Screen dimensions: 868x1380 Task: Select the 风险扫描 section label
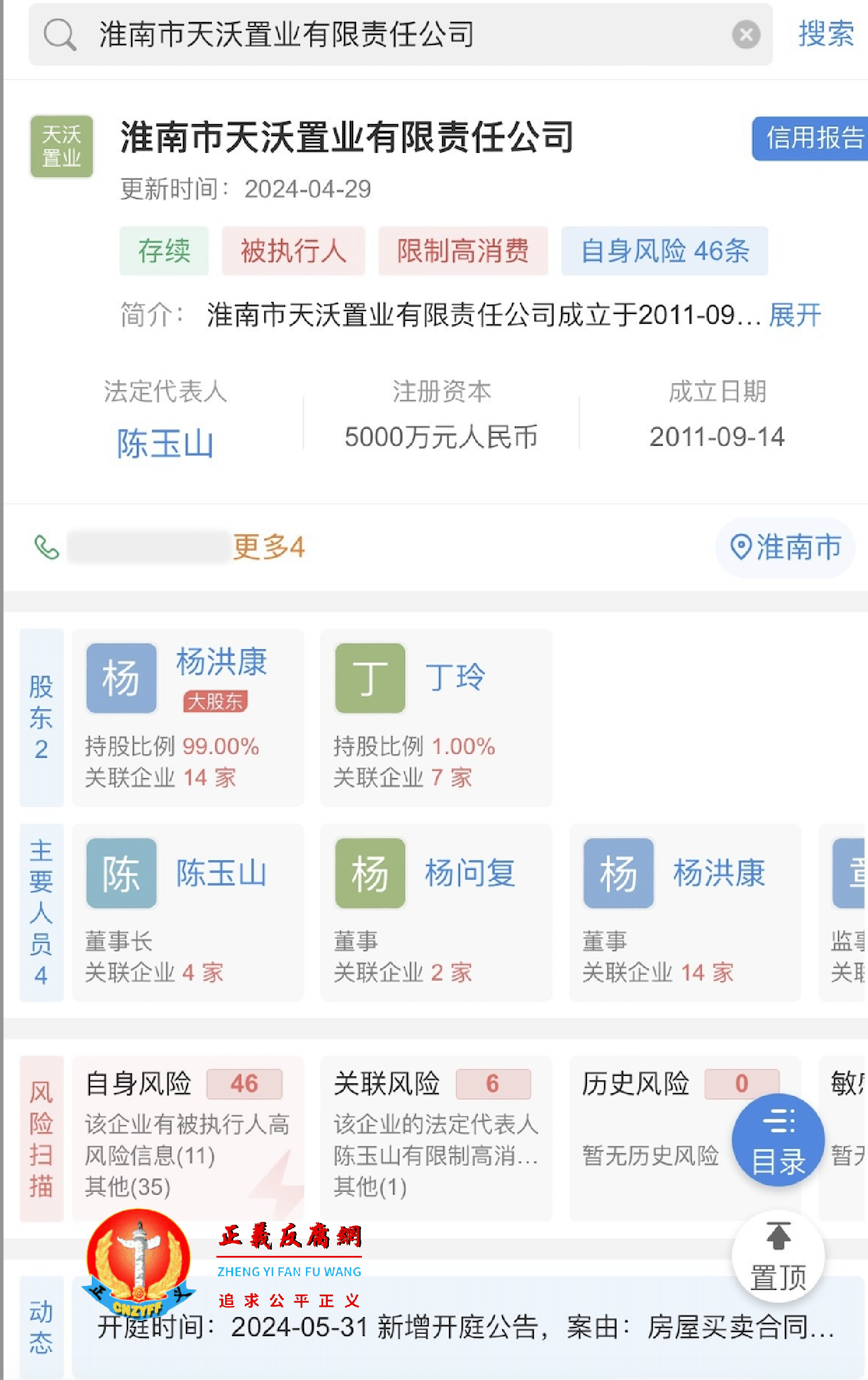coord(40,1140)
